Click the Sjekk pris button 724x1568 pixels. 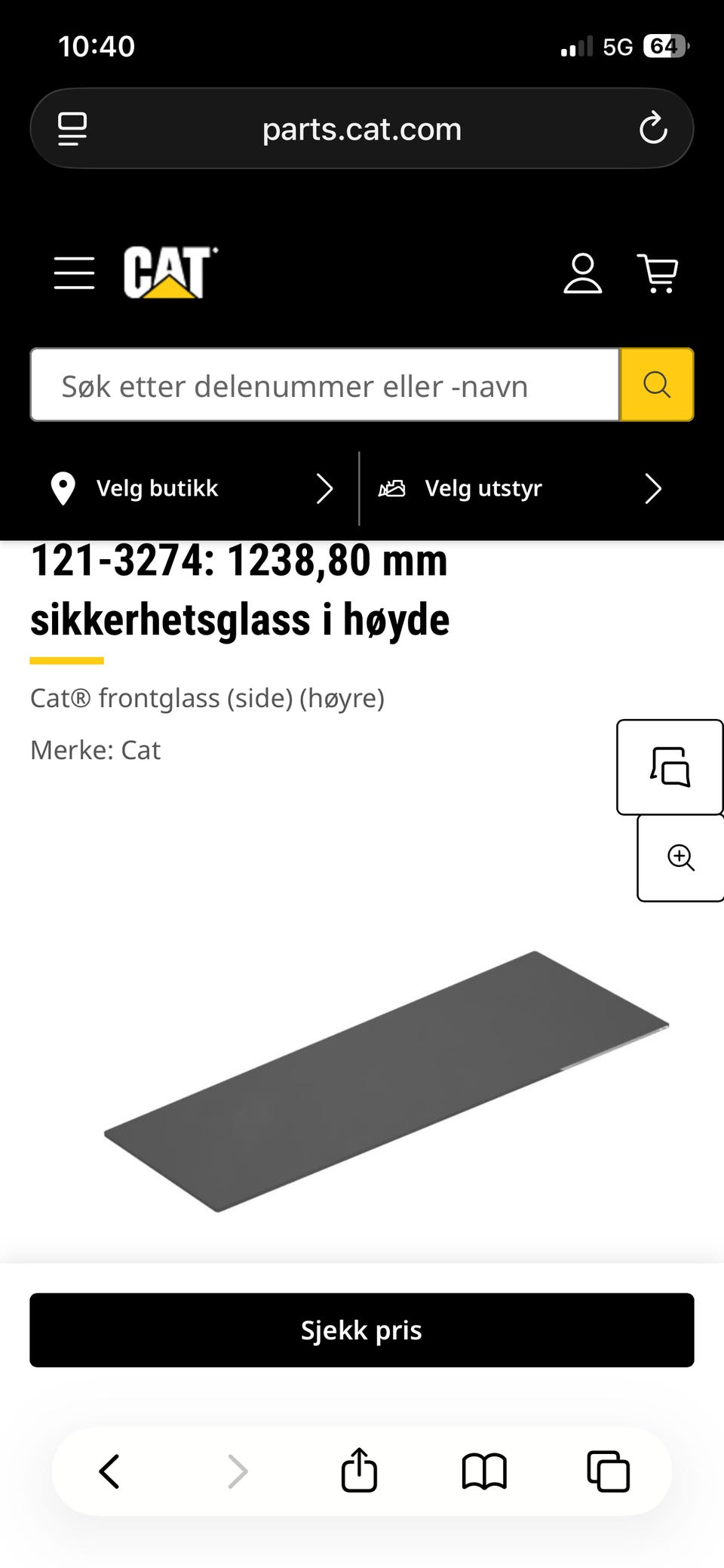(361, 1330)
